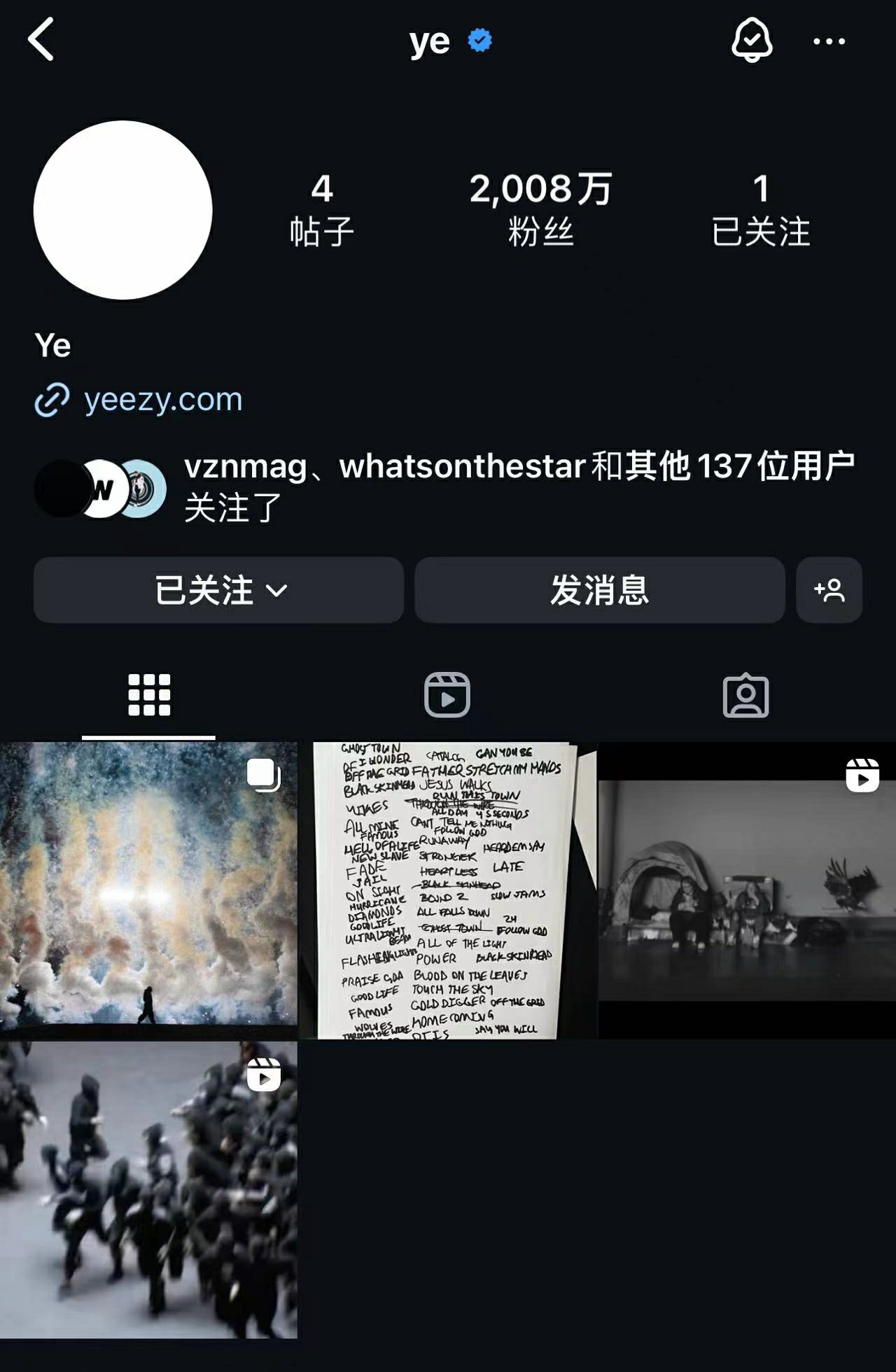Switch to the Reels tab
Screen dimensions: 896x1372
[447, 695]
